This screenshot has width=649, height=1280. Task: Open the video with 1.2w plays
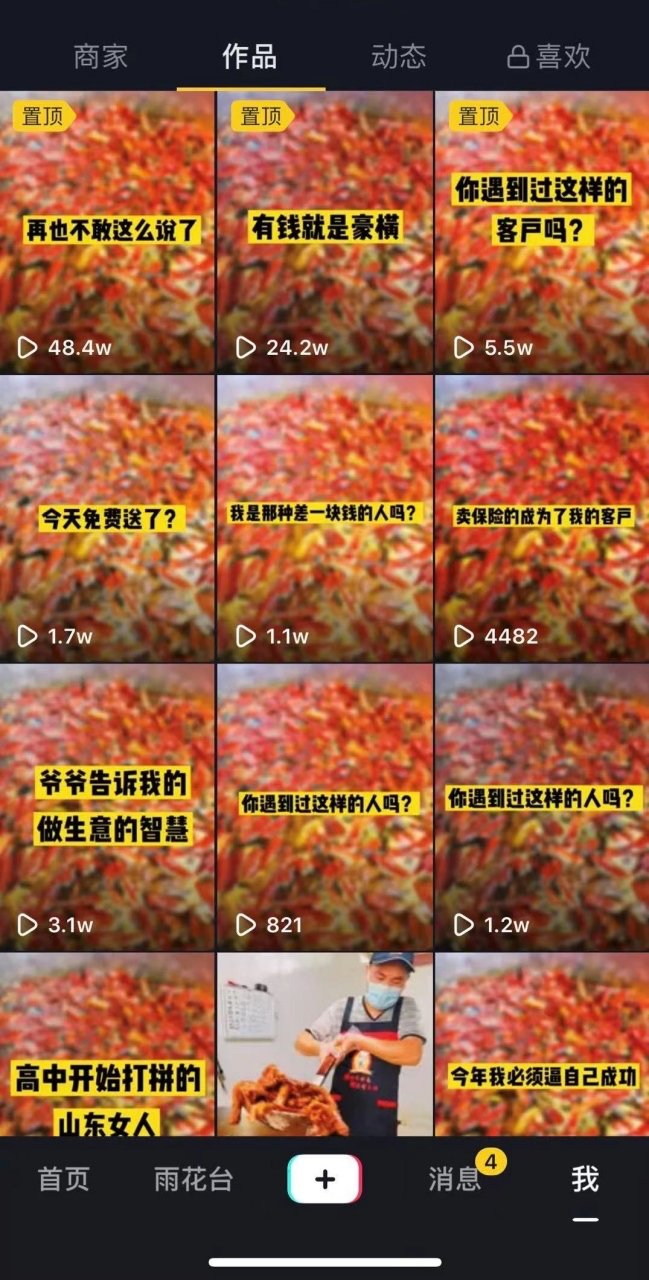pyautogui.click(x=542, y=806)
